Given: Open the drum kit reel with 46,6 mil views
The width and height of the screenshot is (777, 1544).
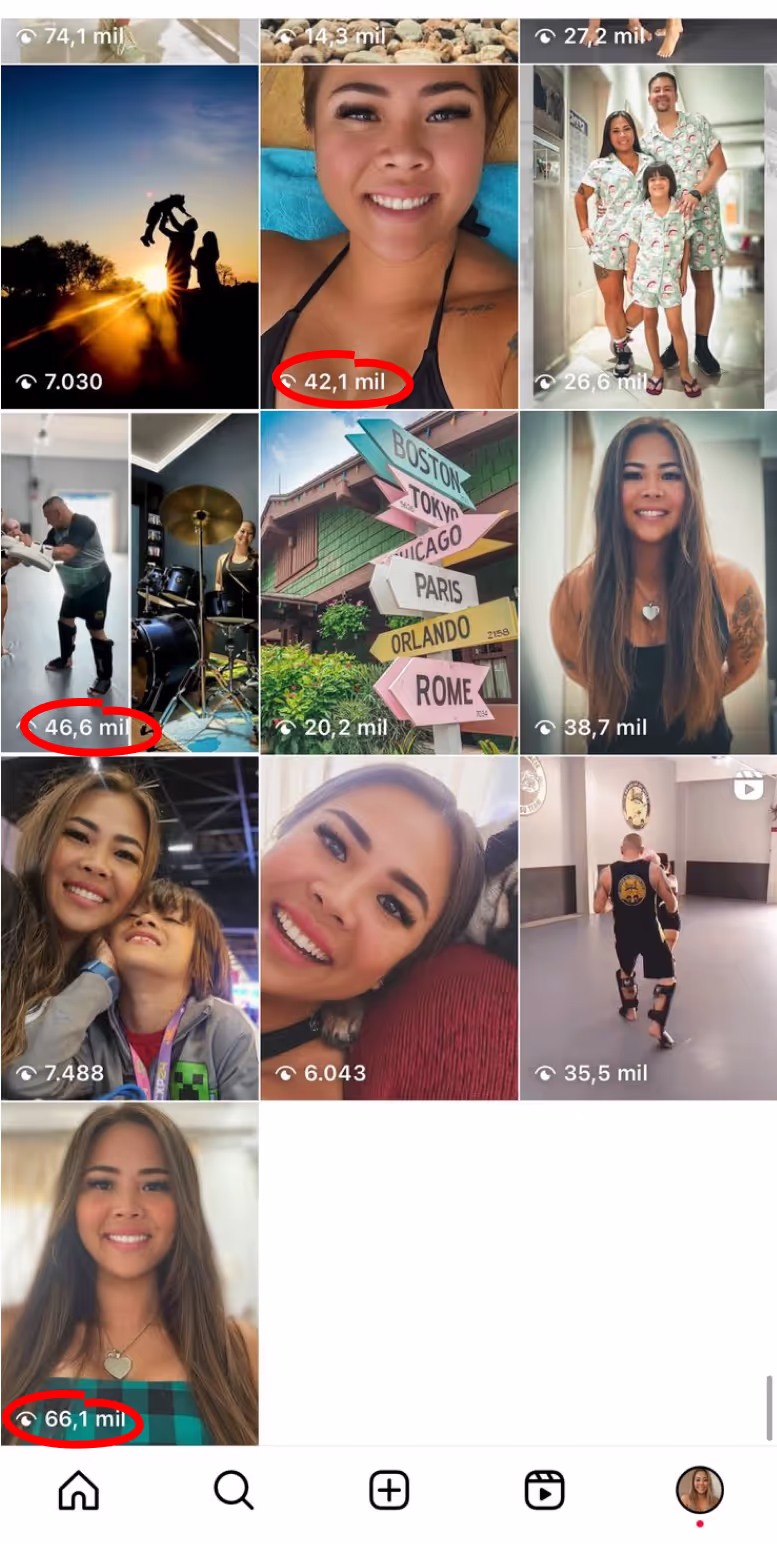Looking at the screenshot, I should pos(129,582).
